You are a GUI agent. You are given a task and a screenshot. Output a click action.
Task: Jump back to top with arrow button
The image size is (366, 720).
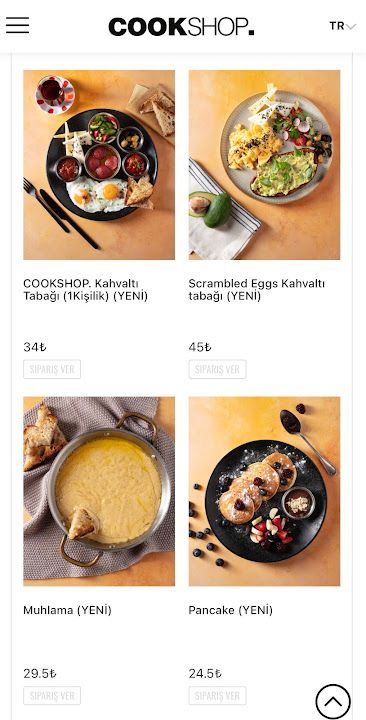pyautogui.click(x=333, y=702)
